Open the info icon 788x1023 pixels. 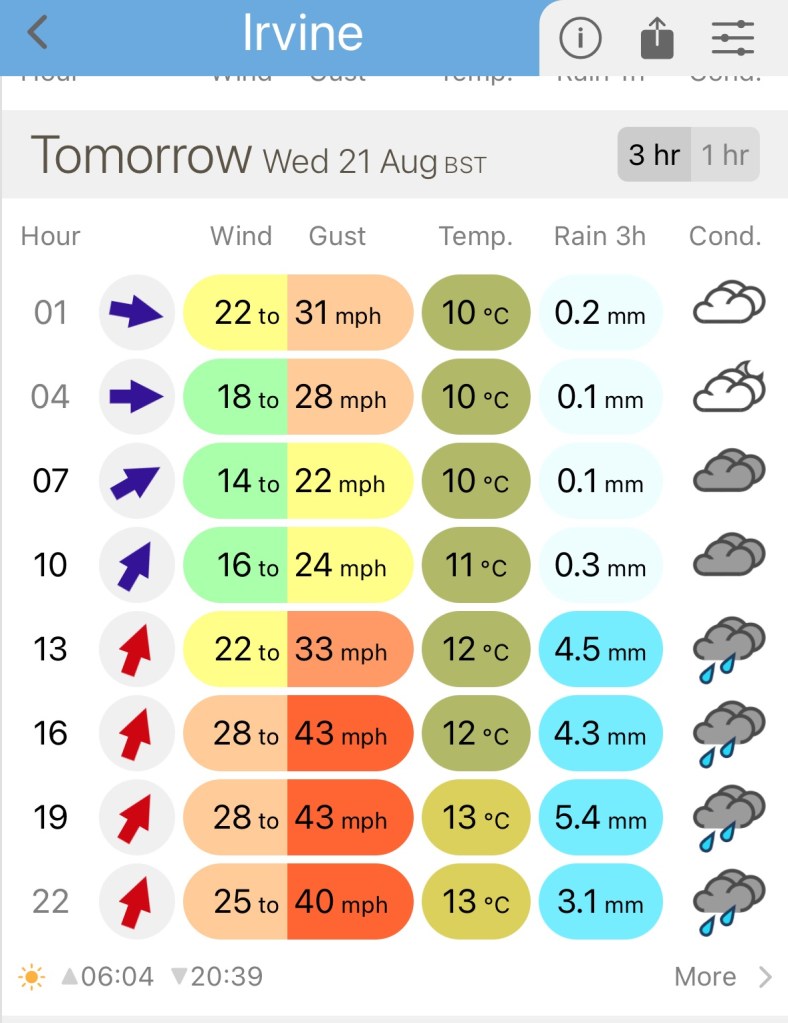[580, 38]
